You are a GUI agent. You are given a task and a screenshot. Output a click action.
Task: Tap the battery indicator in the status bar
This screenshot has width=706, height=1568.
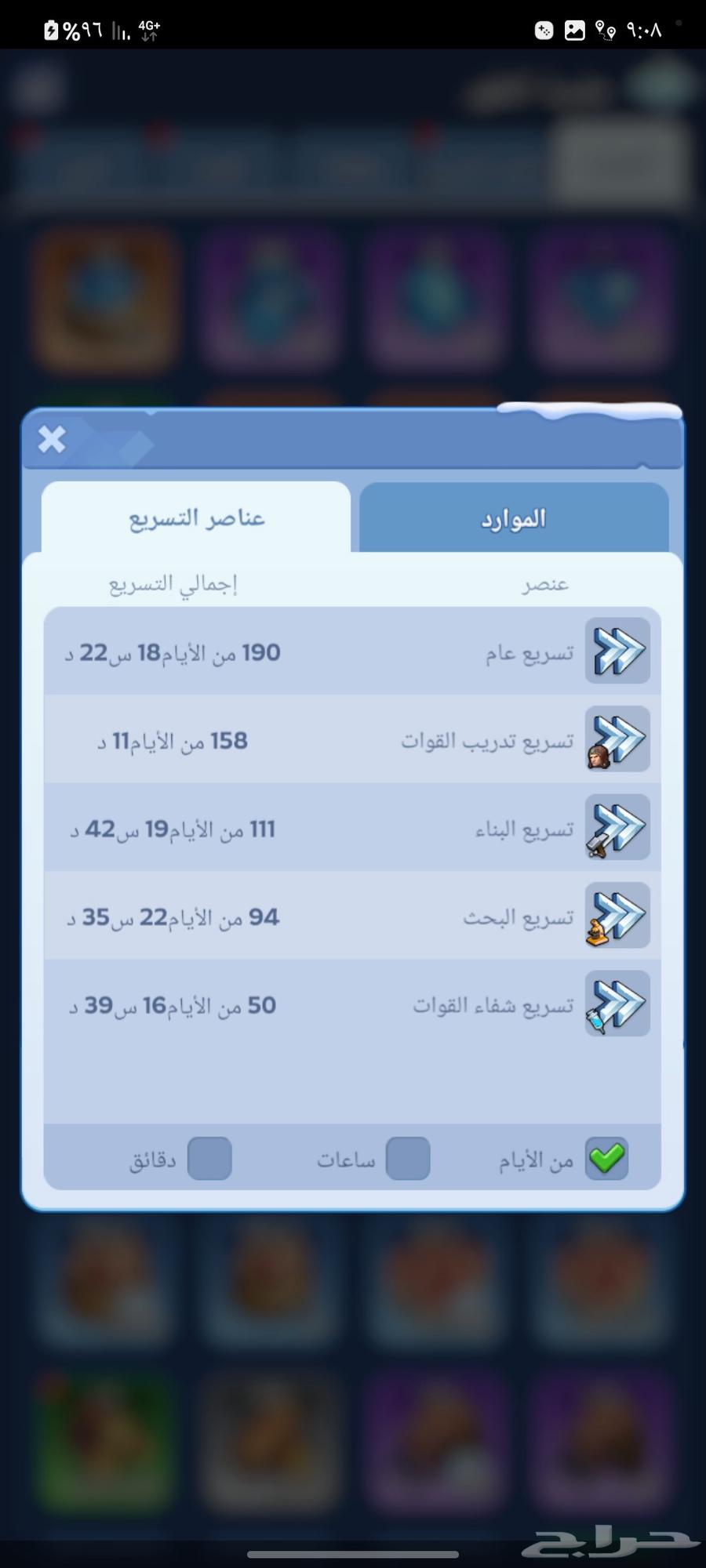(50, 30)
